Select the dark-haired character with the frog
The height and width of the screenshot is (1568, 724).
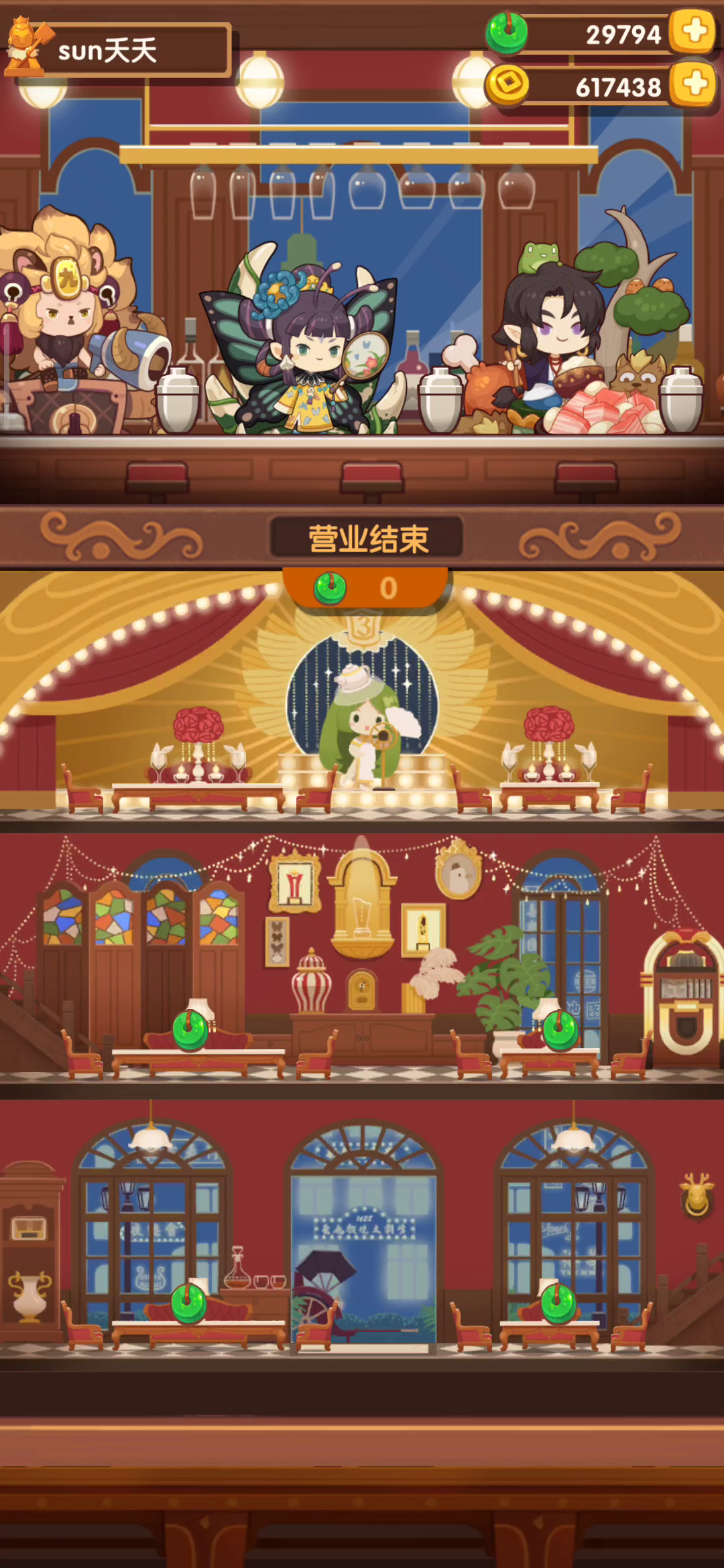553,328
